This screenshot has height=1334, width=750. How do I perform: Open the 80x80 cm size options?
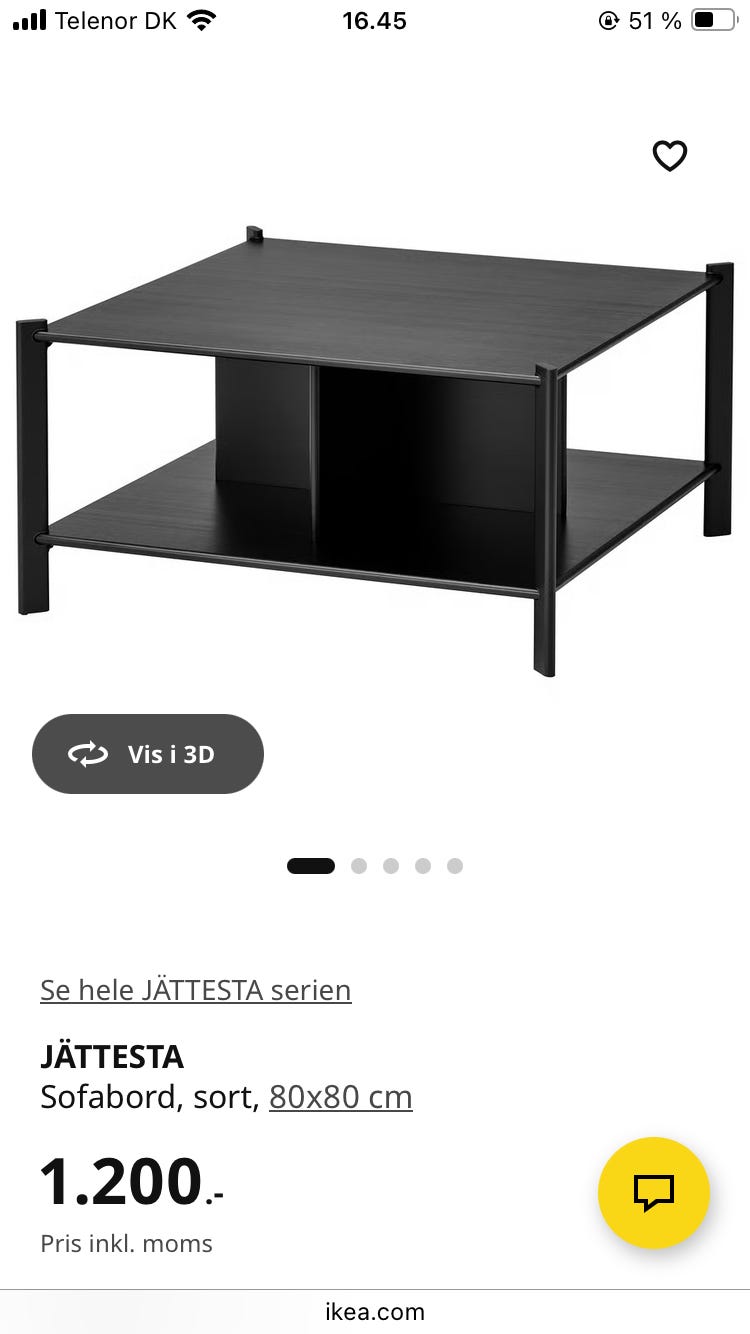(340, 1096)
